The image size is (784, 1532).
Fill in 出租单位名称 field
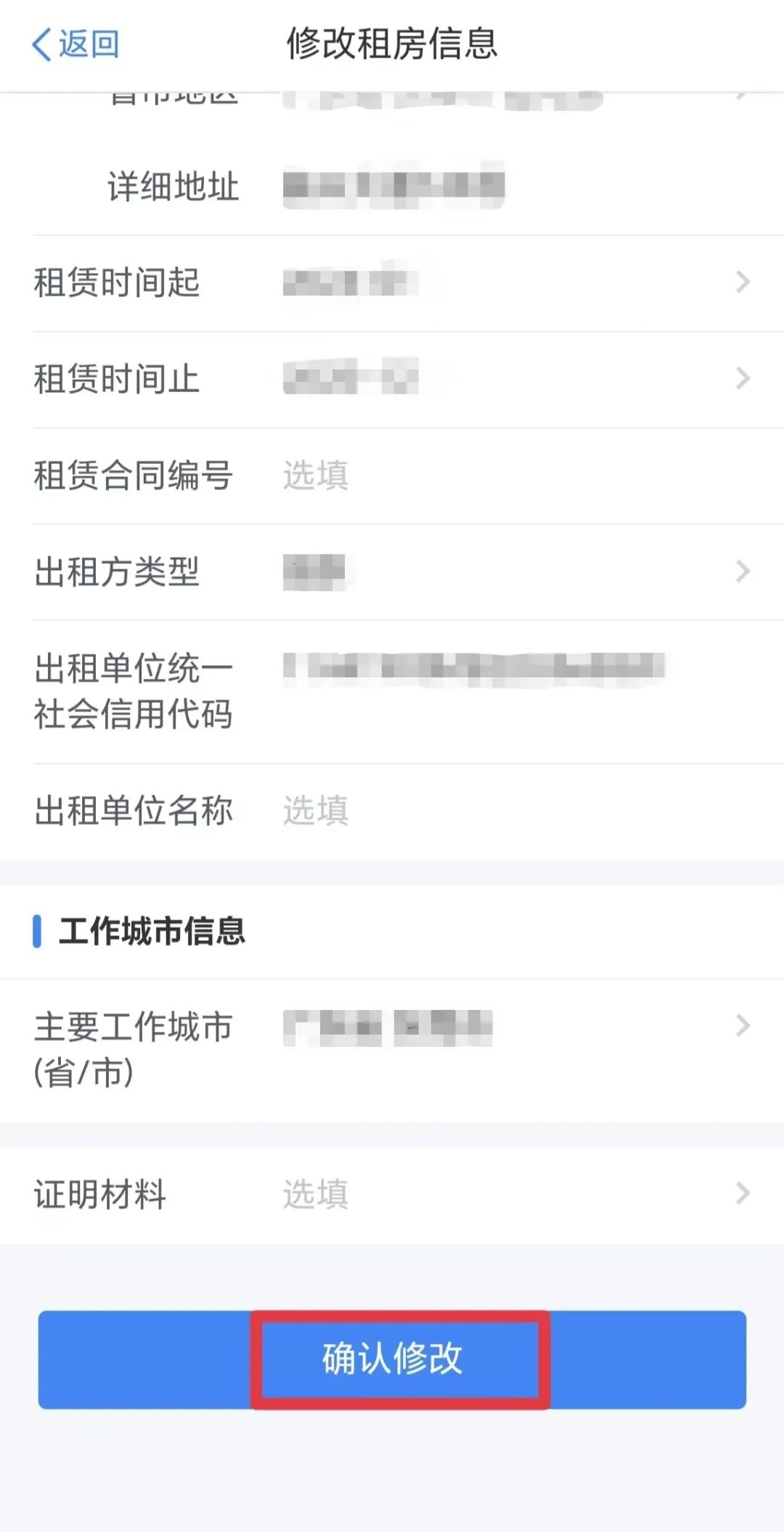tap(508, 810)
